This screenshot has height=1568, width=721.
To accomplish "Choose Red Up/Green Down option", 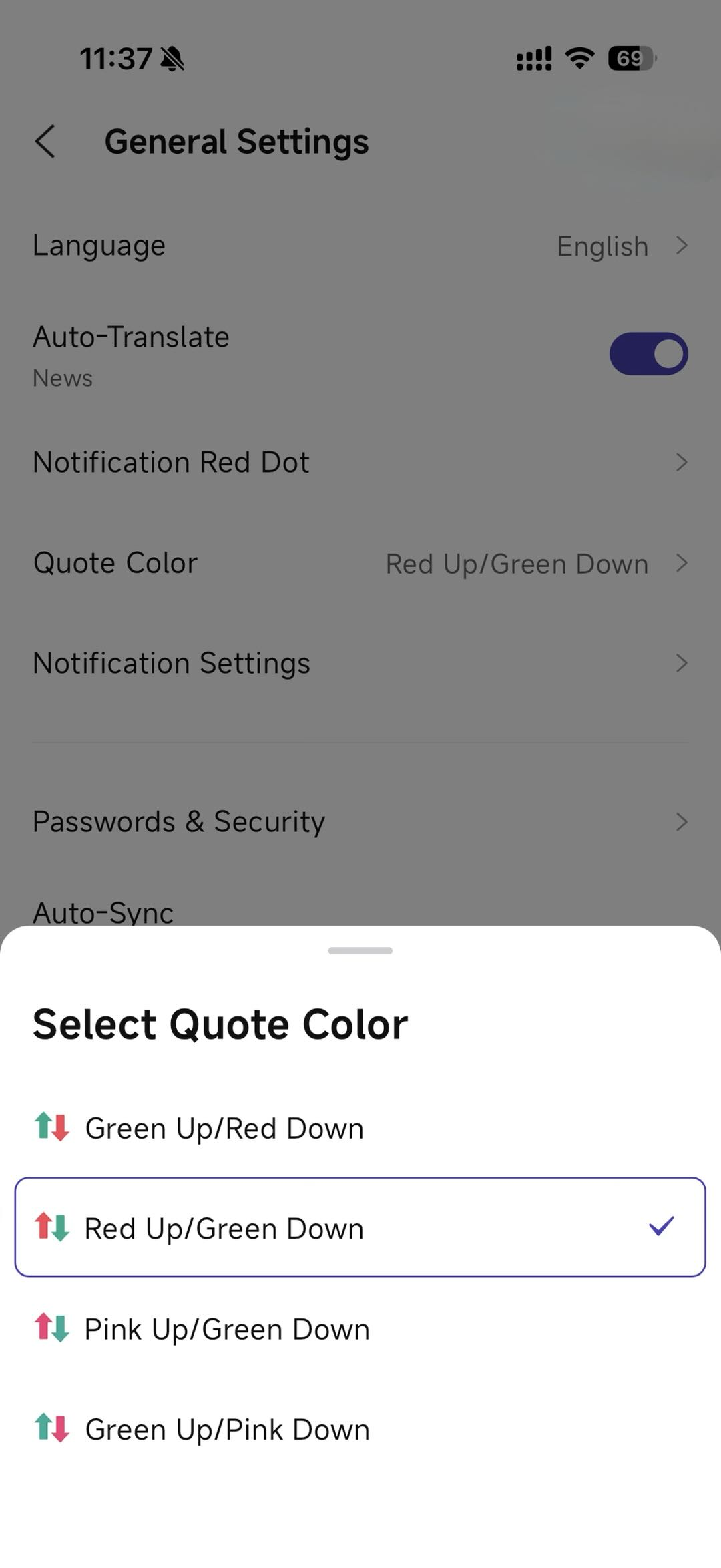I will 359,1227.
